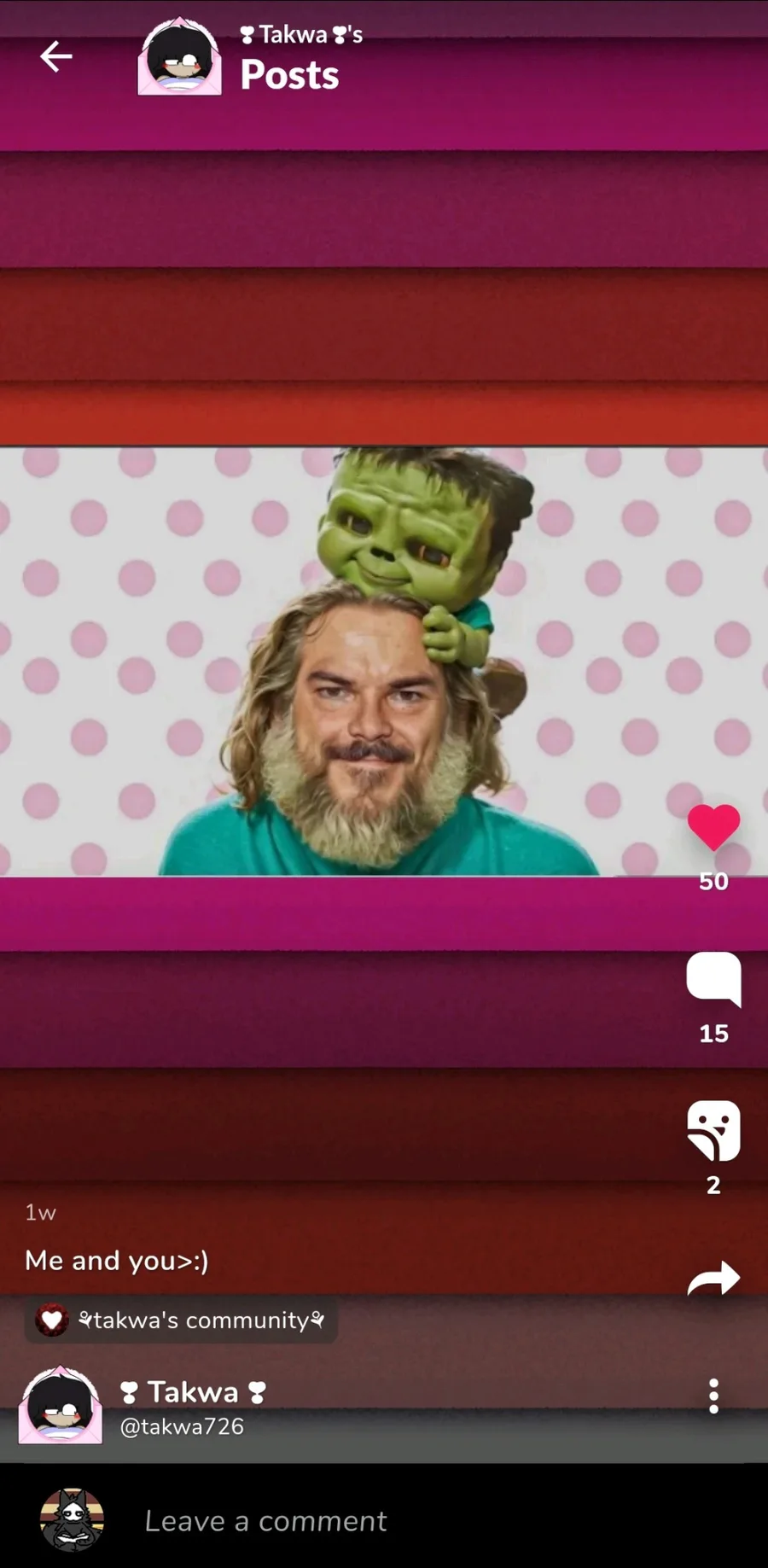View the @takwa726 profile
Screen dimensions: 768x1568
click(x=182, y=1426)
